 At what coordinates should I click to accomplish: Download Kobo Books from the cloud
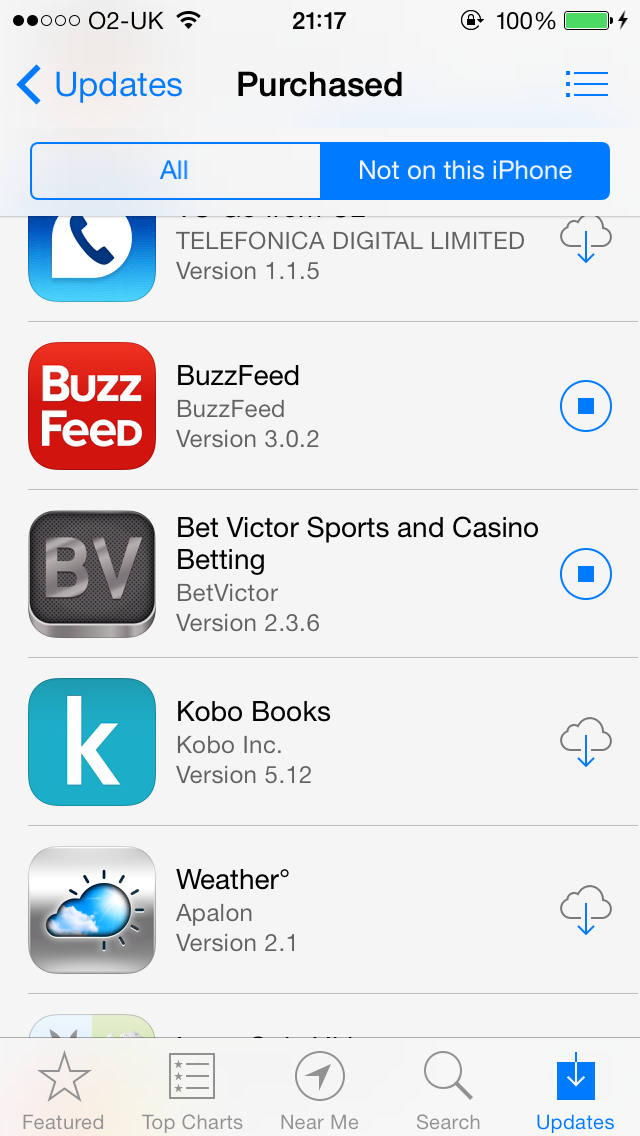click(586, 742)
